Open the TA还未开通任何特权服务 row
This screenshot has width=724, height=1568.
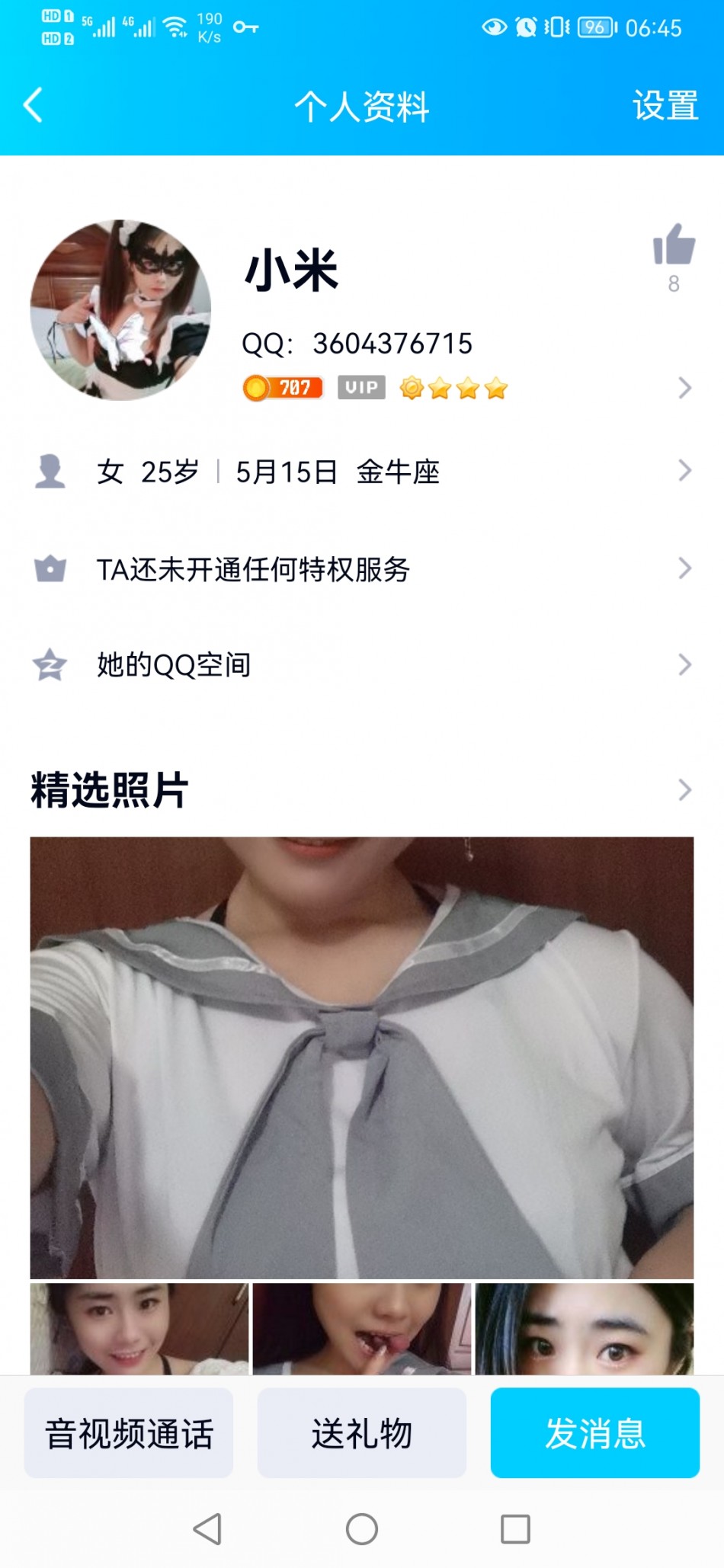[x=362, y=569]
